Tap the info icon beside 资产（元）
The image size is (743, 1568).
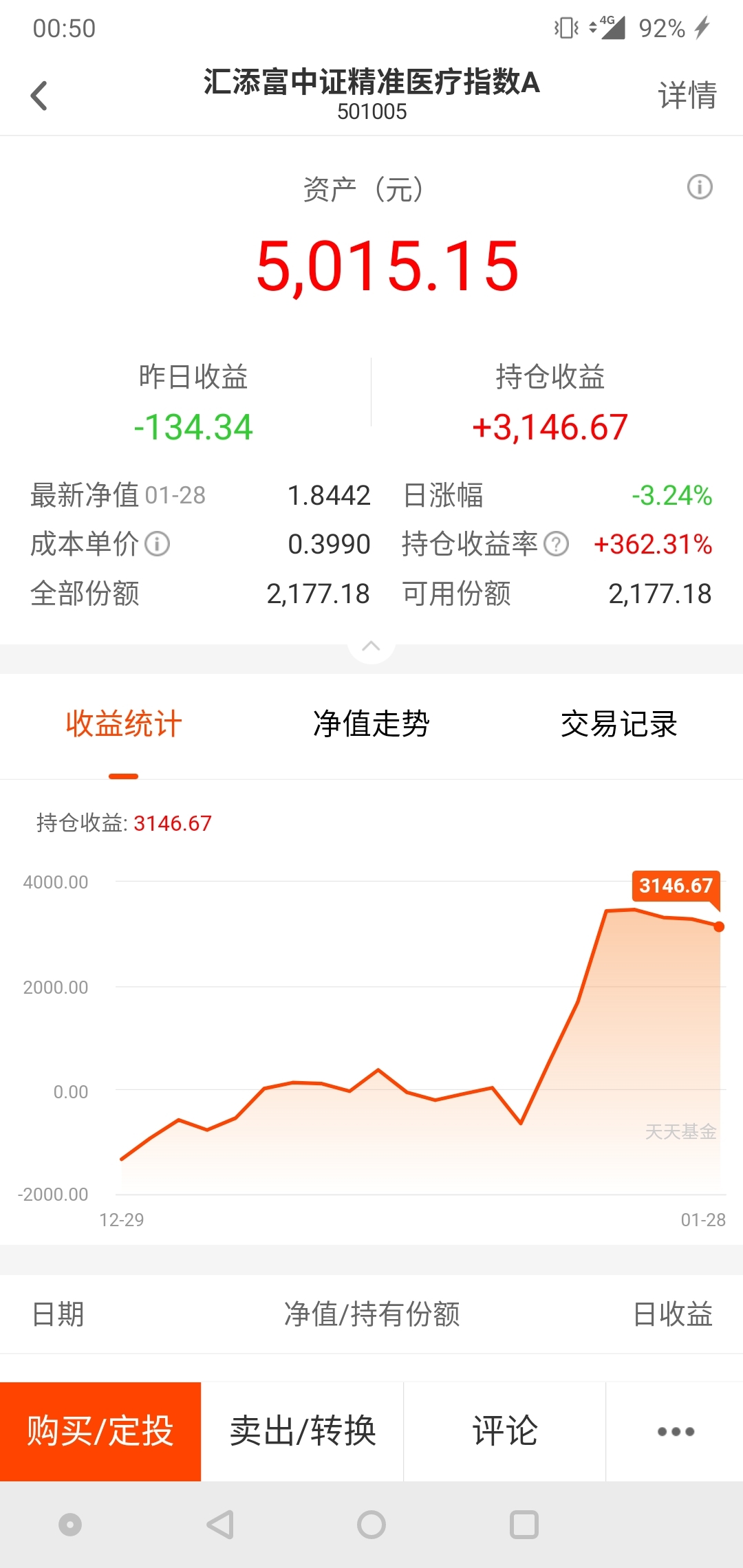tap(700, 187)
